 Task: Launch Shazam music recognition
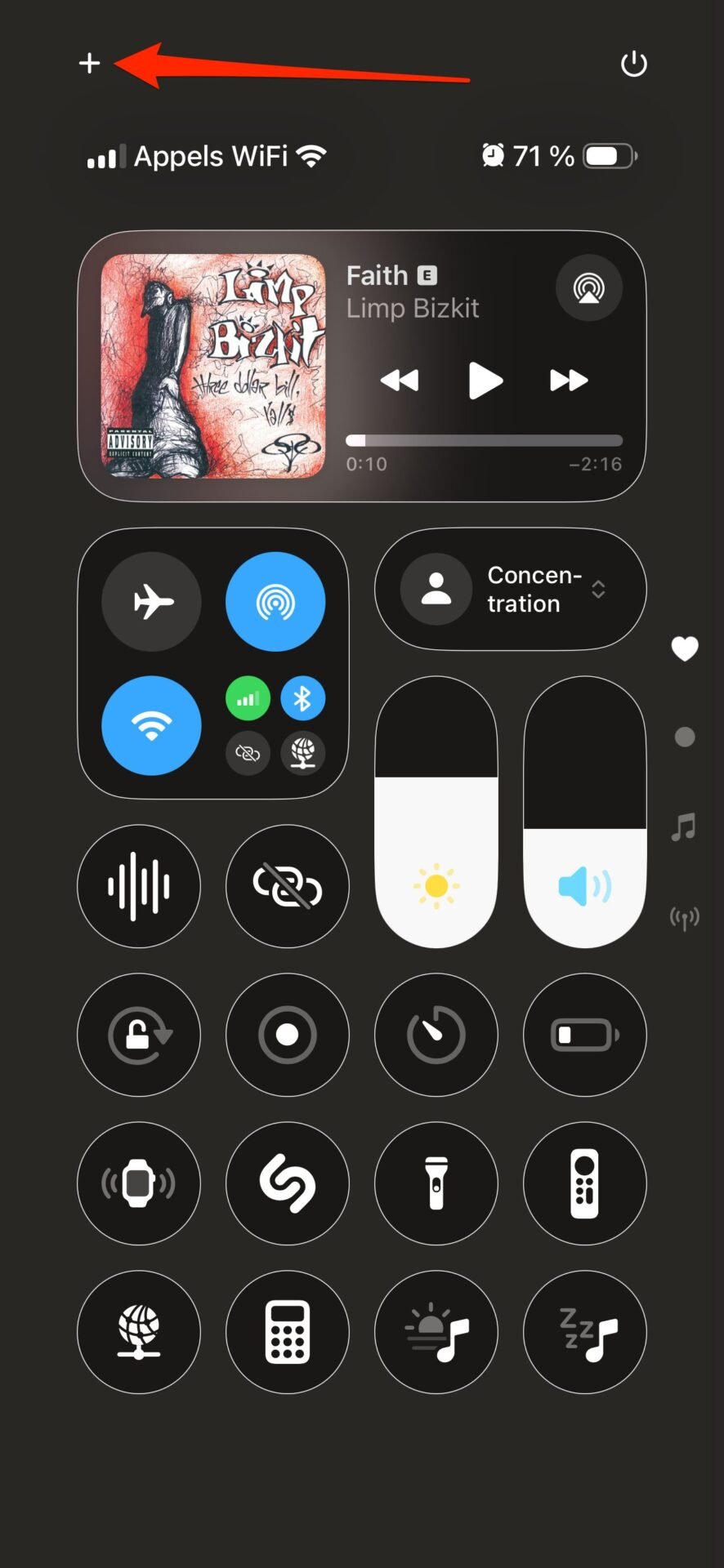coord(288,1183)
